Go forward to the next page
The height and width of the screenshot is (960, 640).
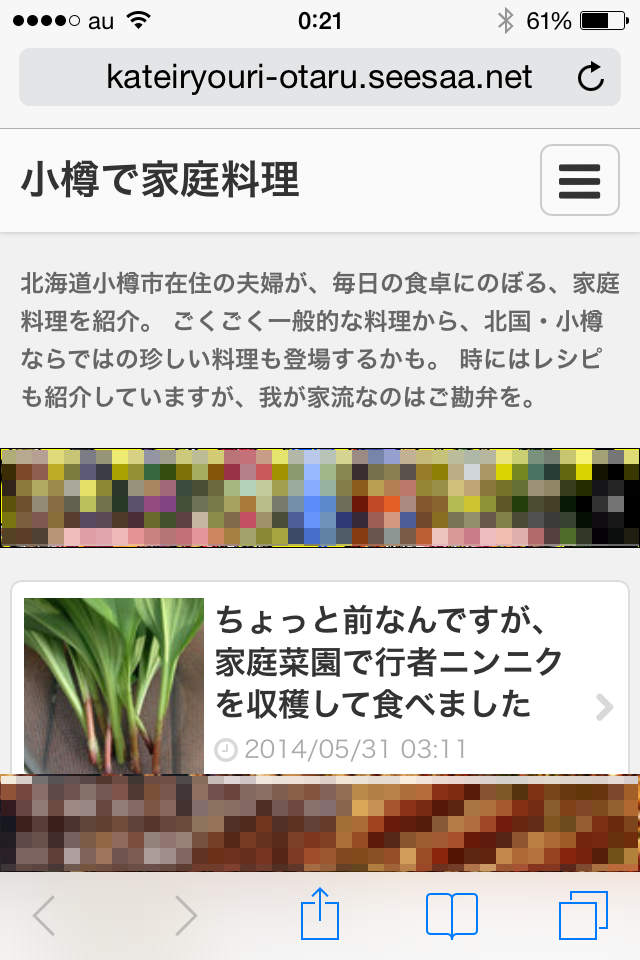tap(186, 915)
